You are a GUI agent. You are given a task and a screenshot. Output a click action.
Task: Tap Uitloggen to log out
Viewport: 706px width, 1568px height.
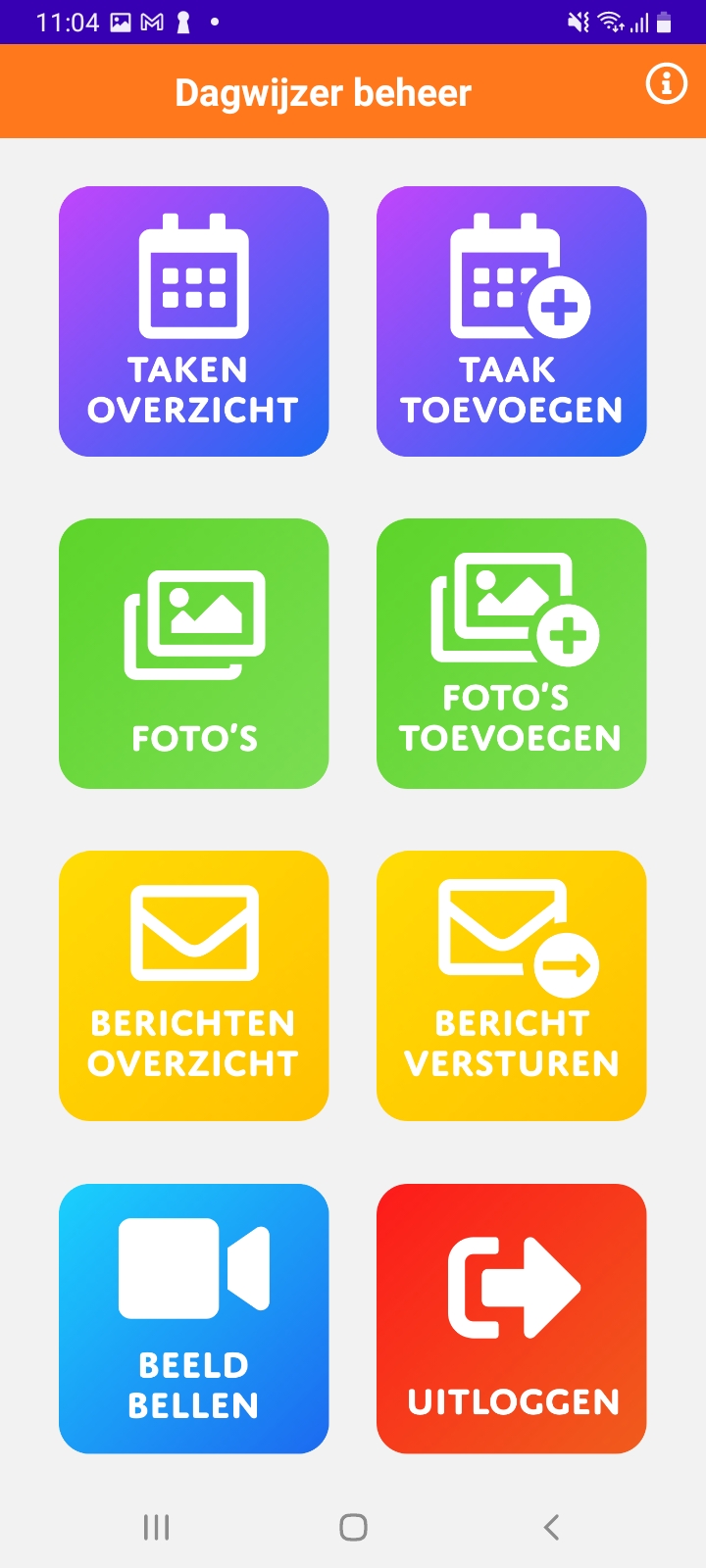coord(512,1319)
